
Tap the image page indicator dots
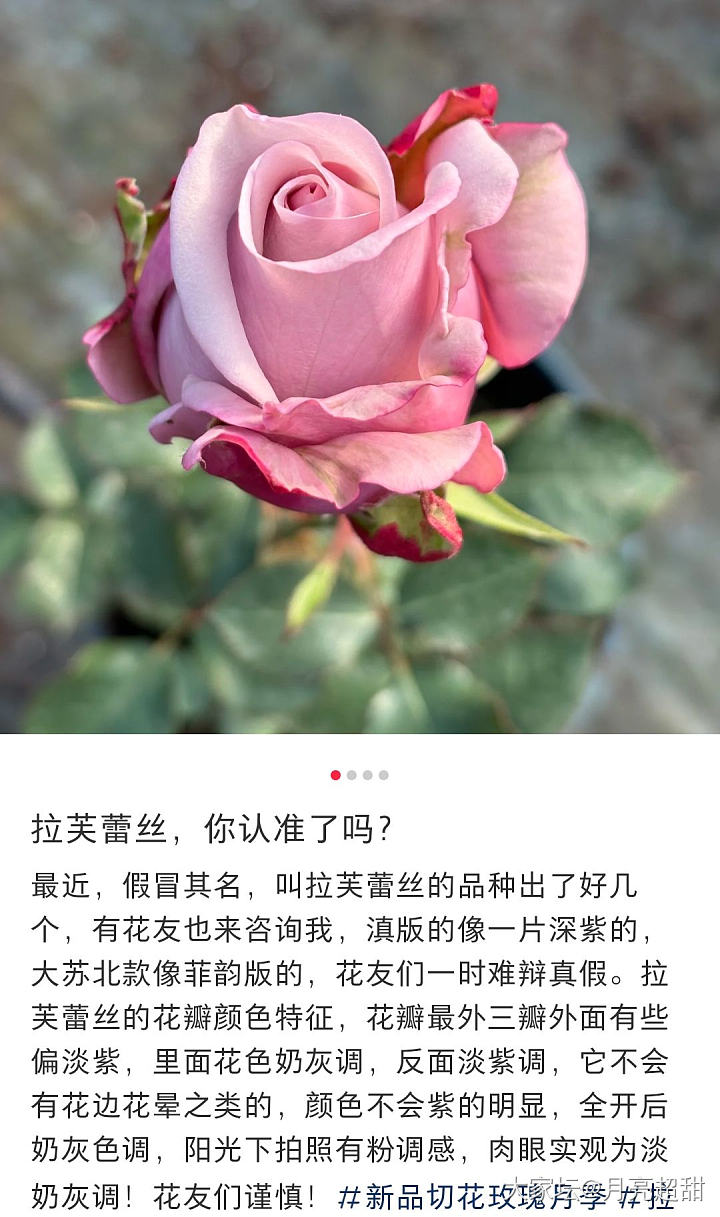tap(359, 775)
